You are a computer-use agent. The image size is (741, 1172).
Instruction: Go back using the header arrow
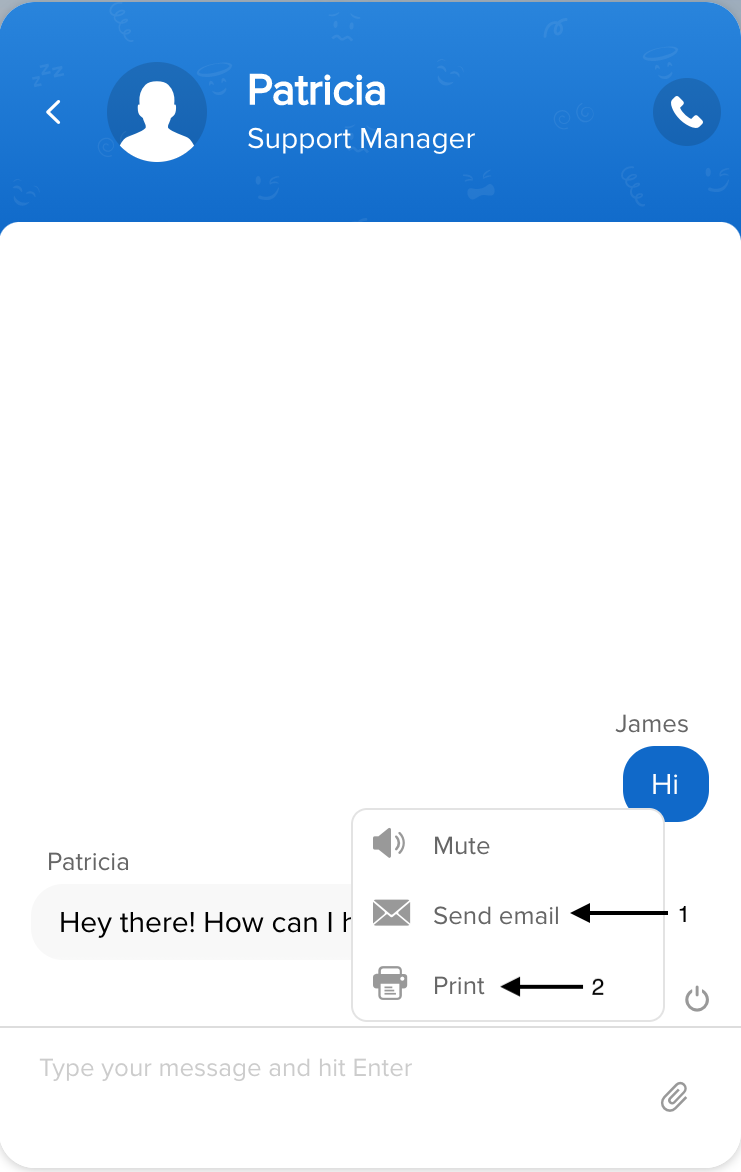coord(54,112)
